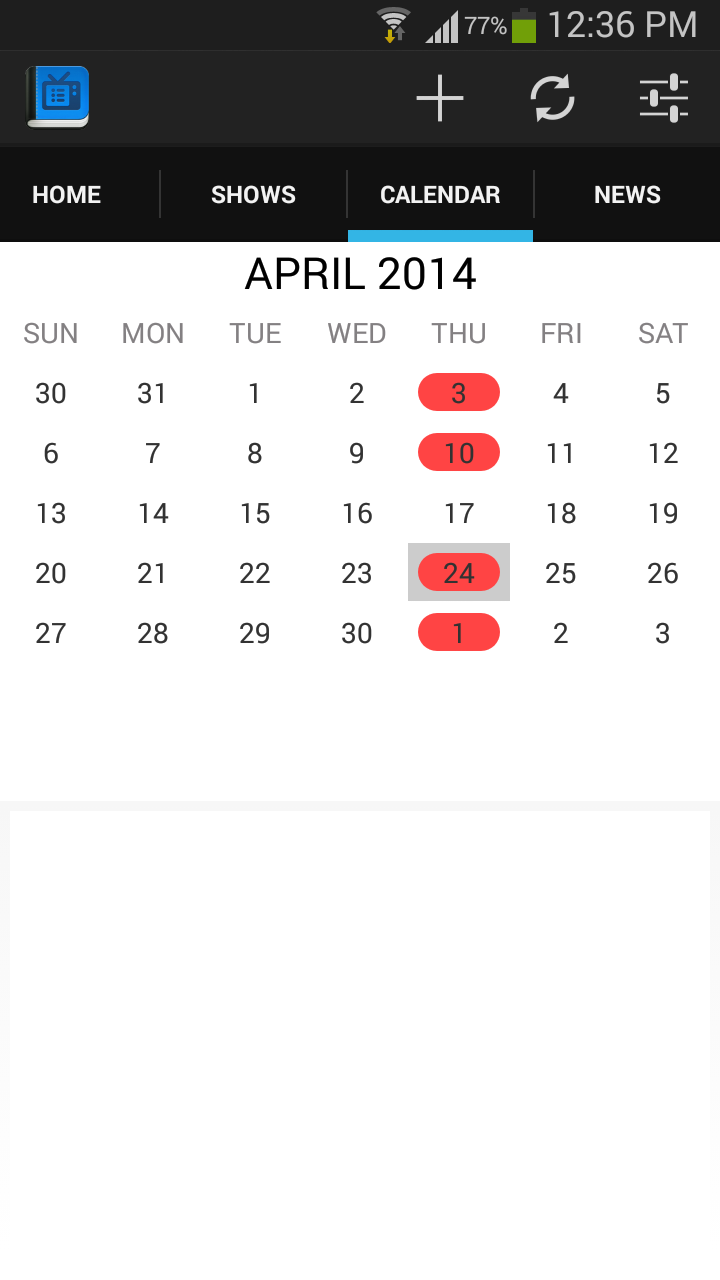Switch to the HOME tab

[66, 194]
